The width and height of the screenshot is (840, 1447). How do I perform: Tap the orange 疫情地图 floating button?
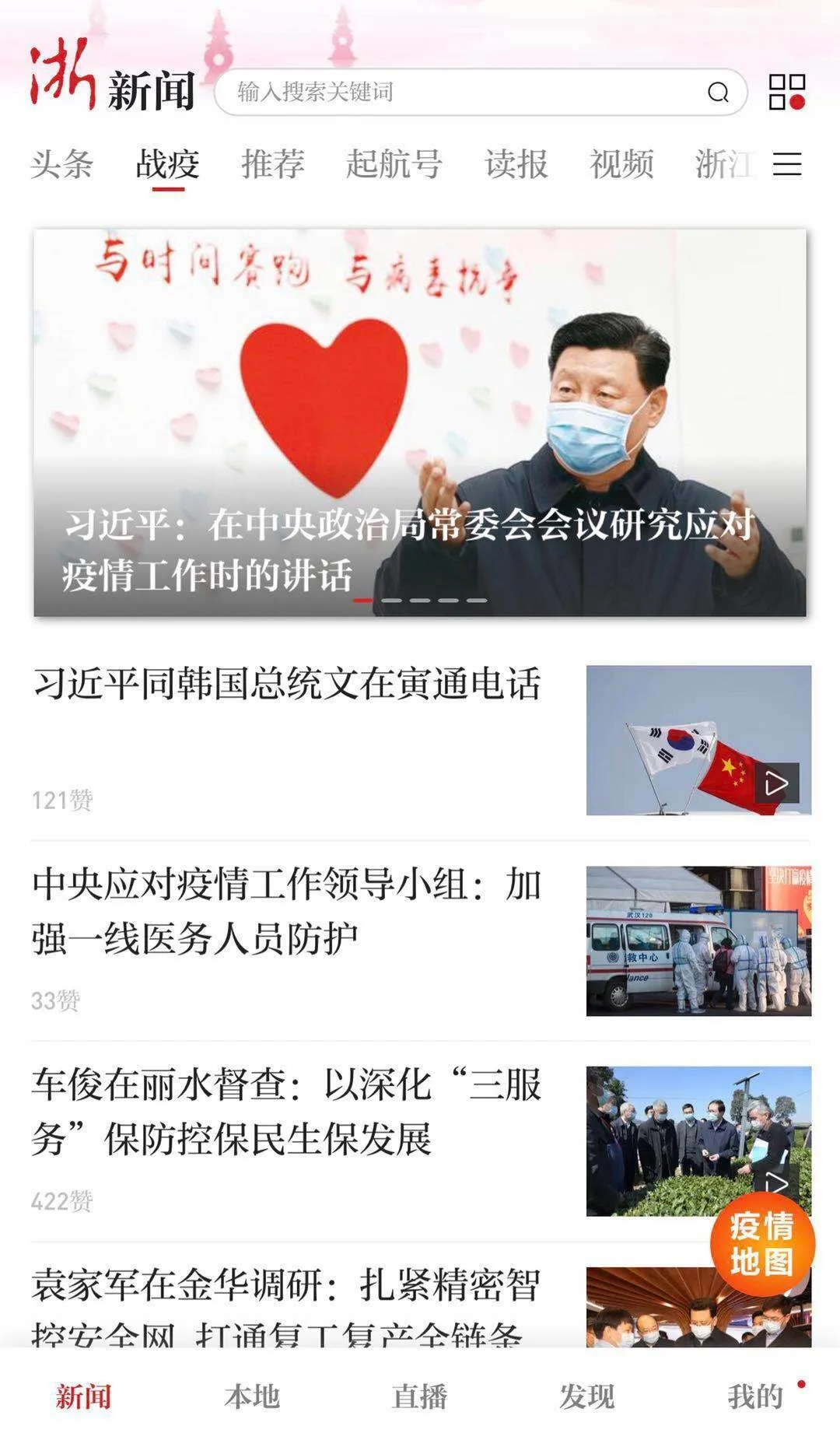[761, 1243]
